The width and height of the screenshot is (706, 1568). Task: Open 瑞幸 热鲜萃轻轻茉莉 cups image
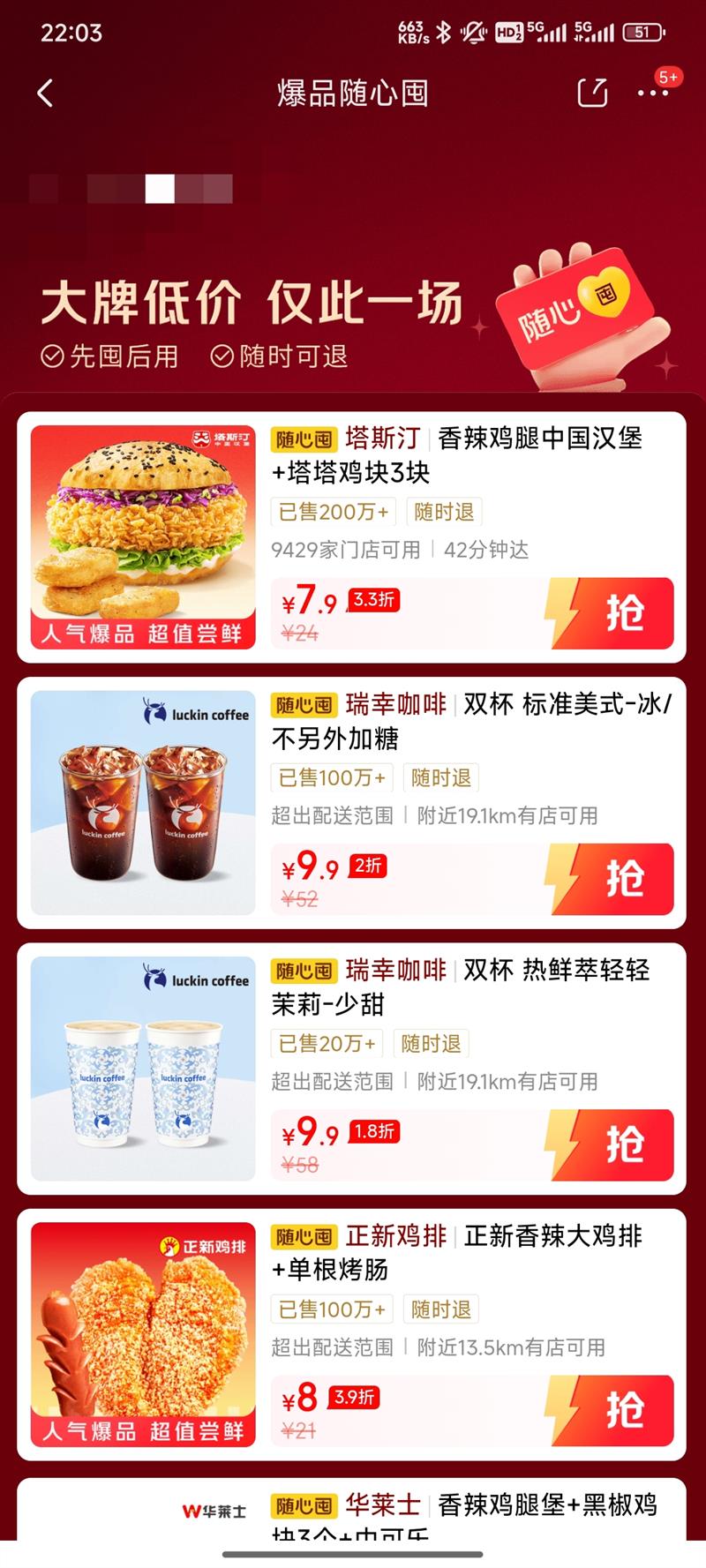[143, 1069]
